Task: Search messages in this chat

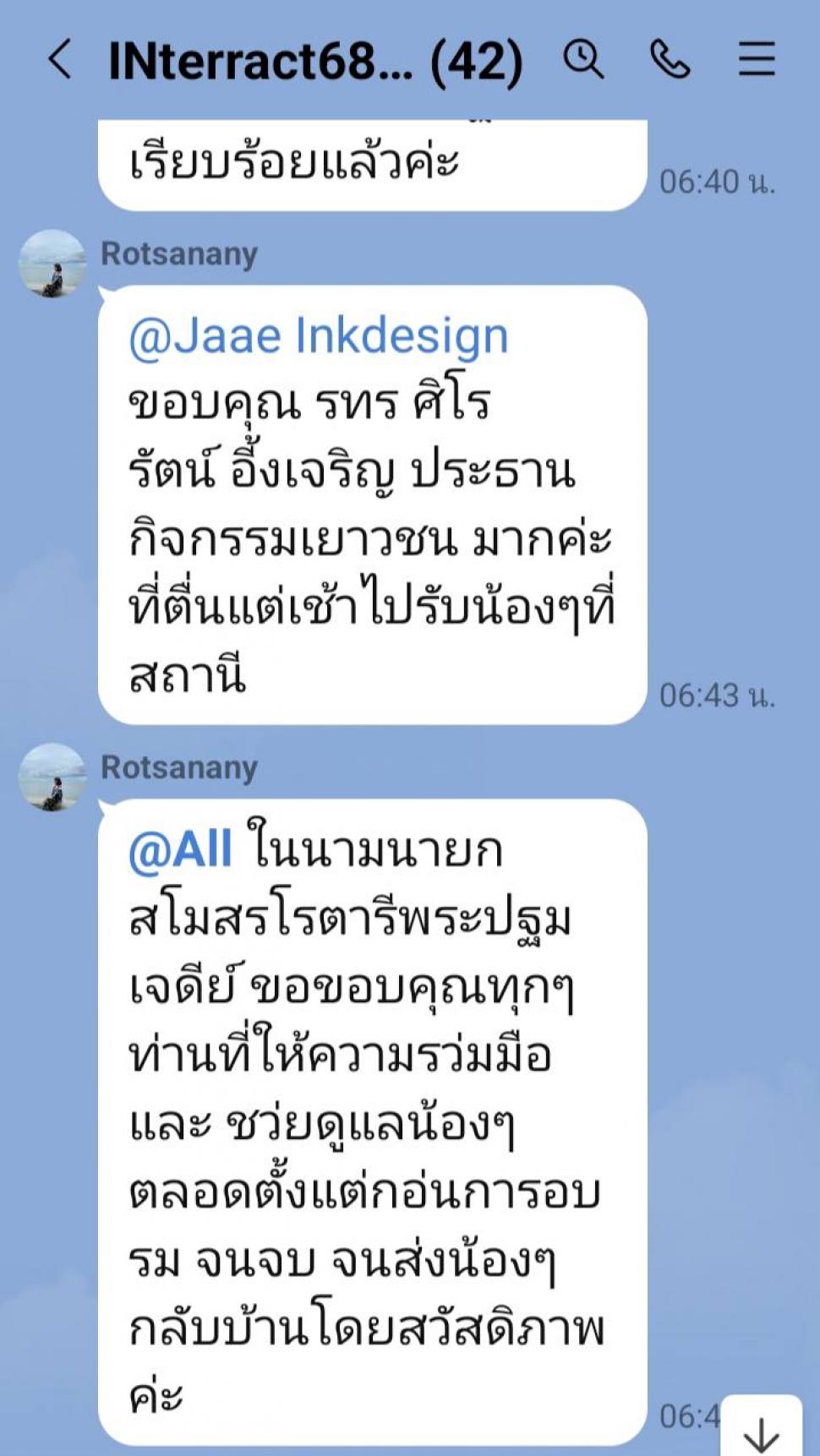Action: [x=583, y=60]
